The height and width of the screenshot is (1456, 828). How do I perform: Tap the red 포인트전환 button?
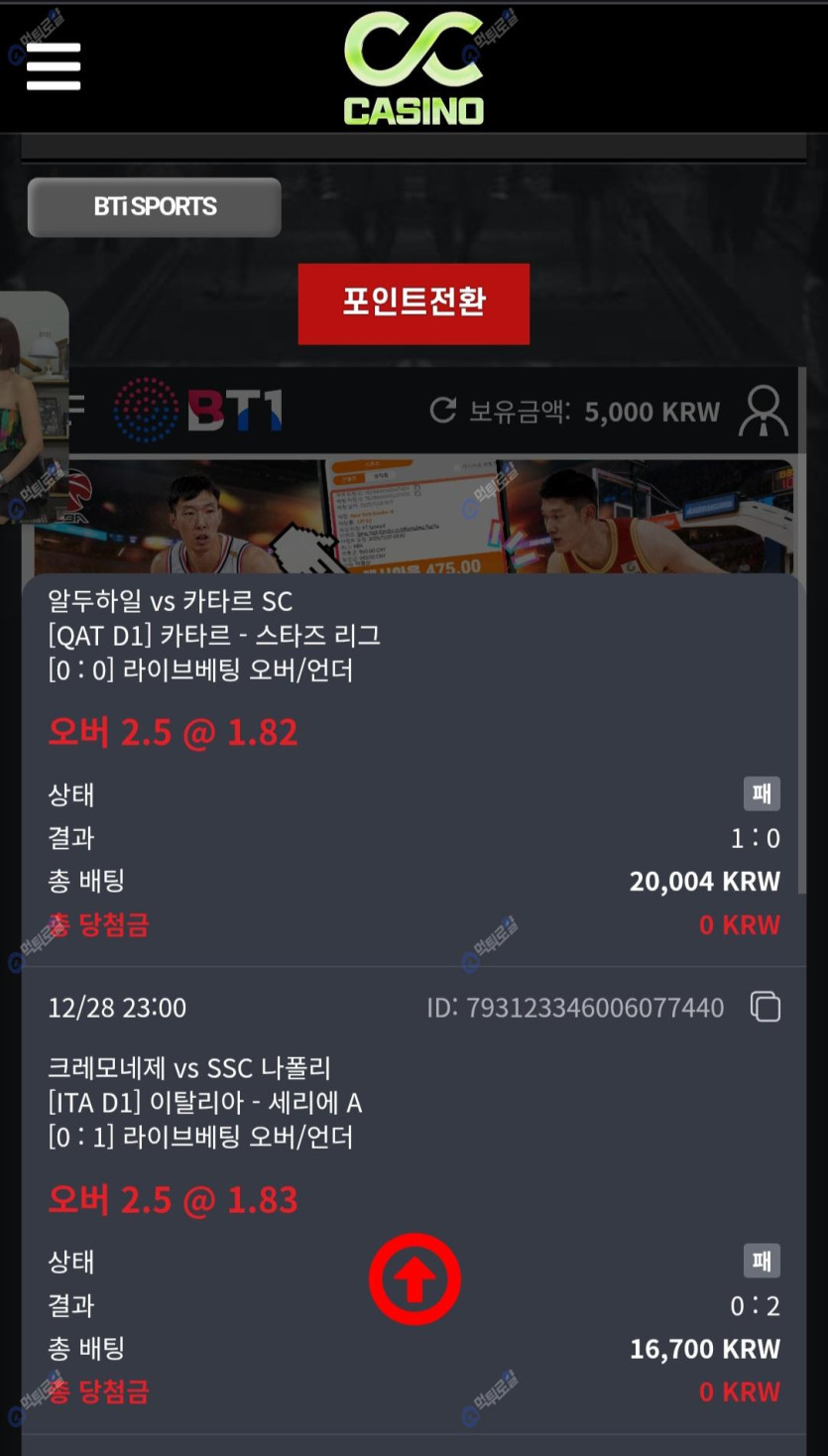click(x=414, y=303)
